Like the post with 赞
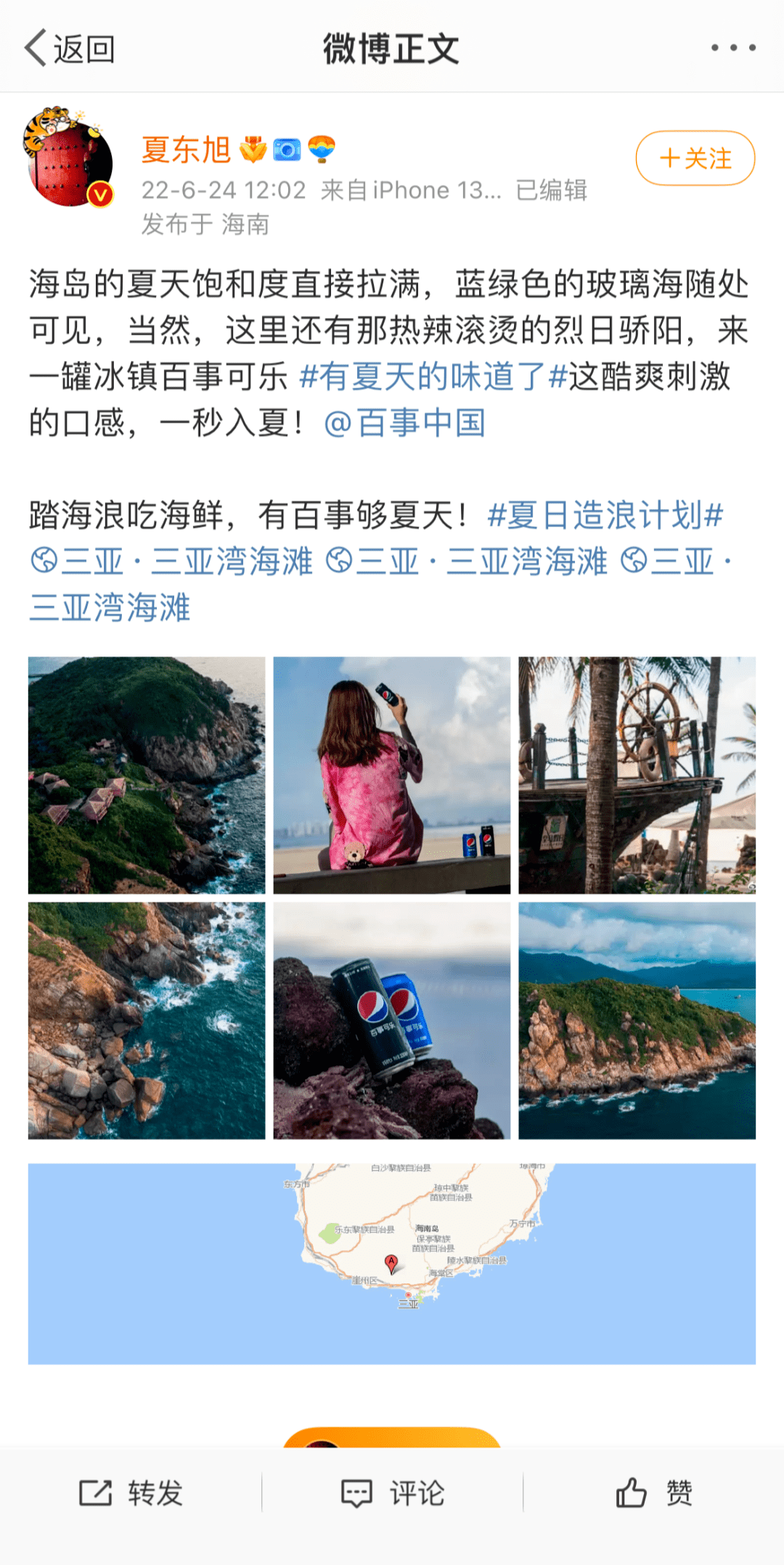Viewport: 784px width, 1565px height. [653, 1494]
